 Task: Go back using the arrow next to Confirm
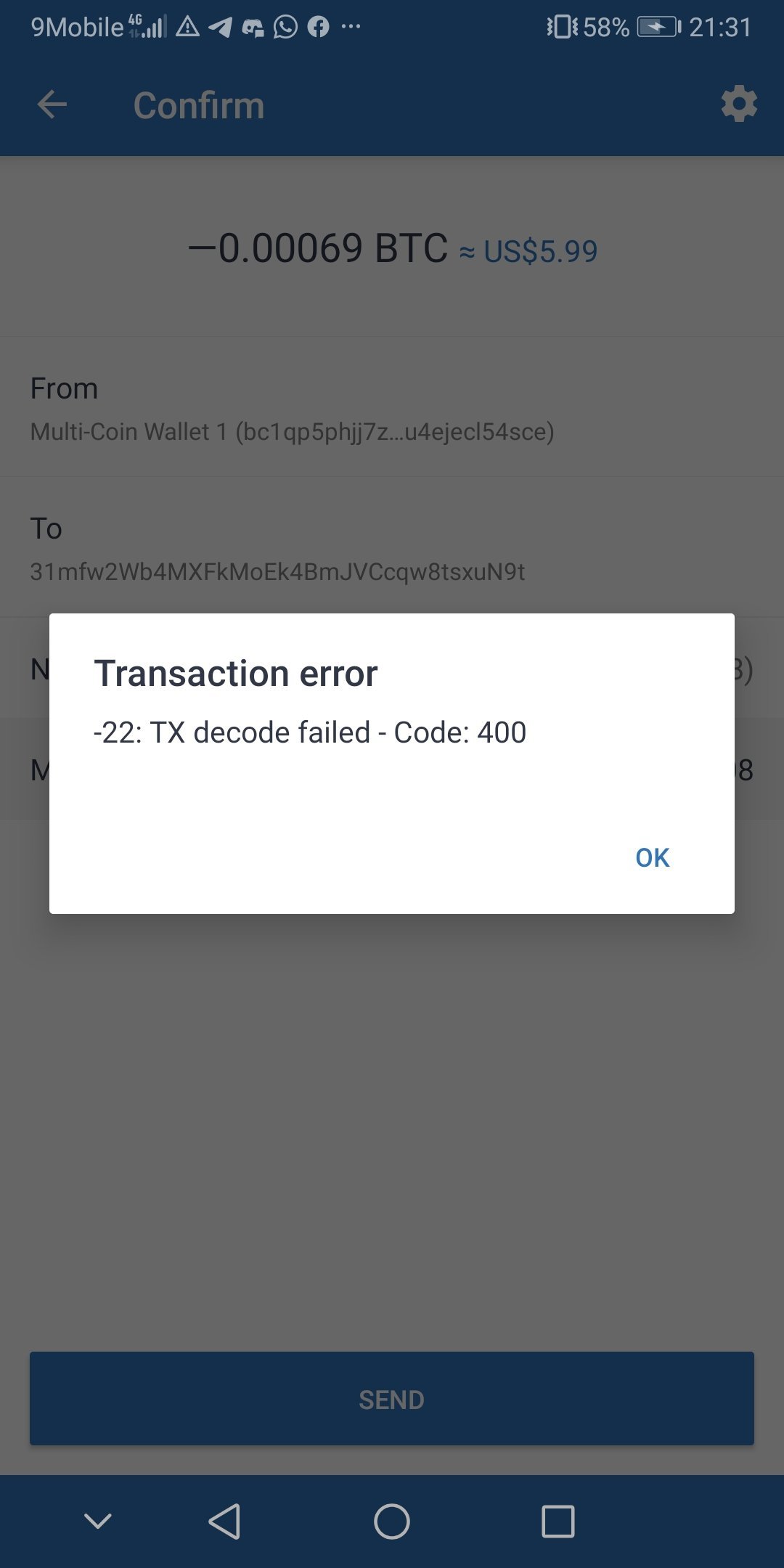pos(52,105)
